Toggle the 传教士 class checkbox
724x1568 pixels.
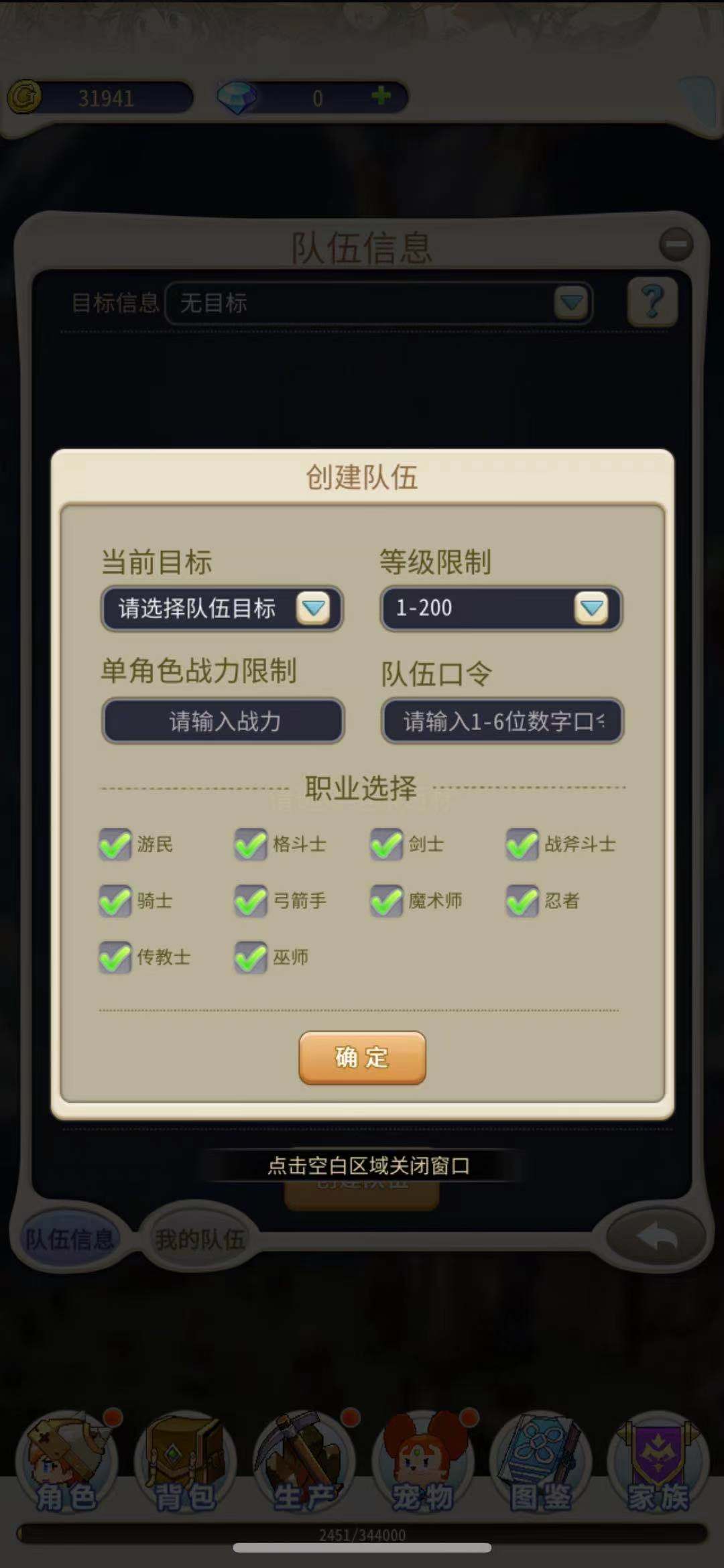click(x=115, y=957)
